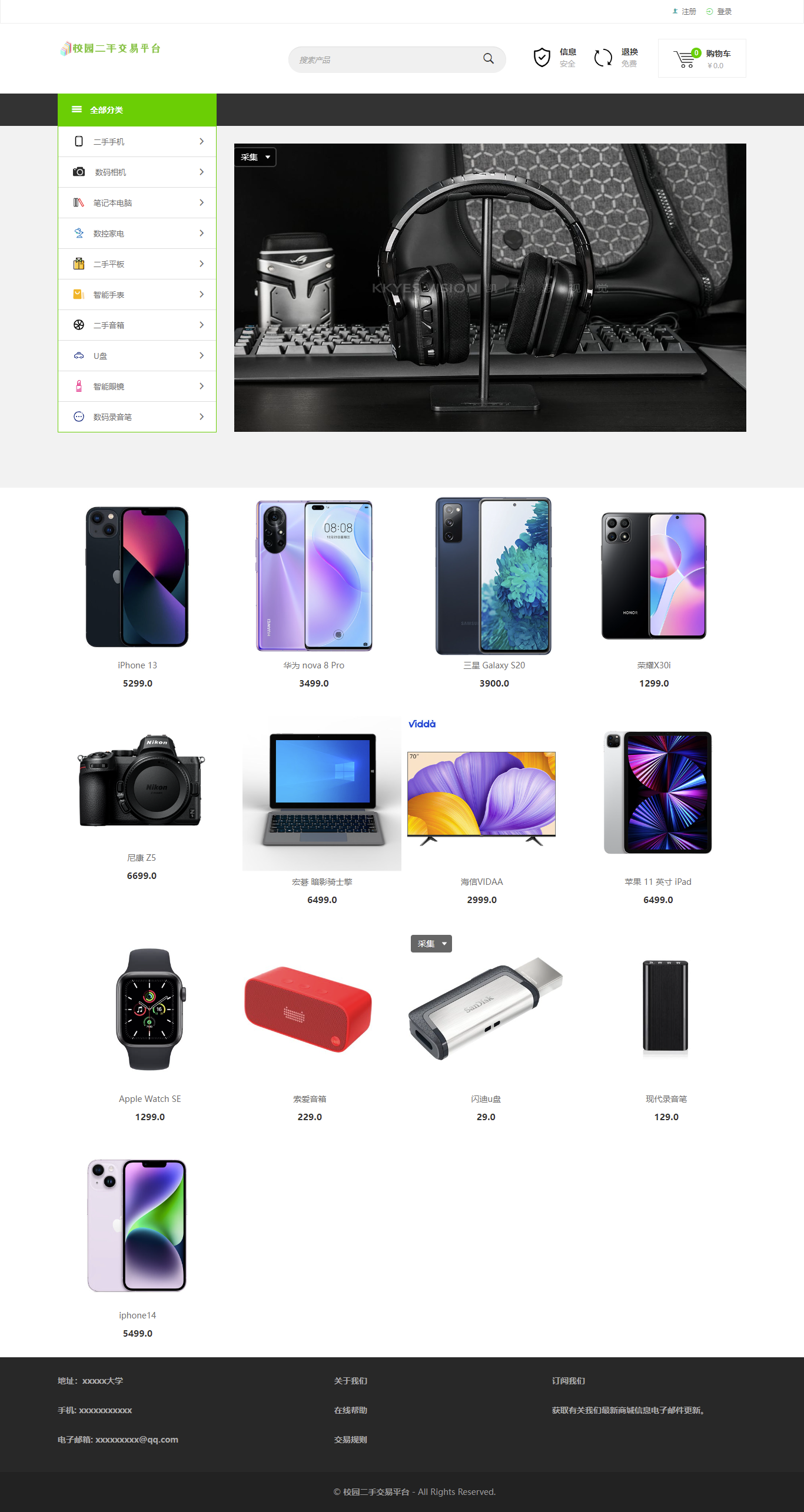Image resolution: width=804 pixels, height=1512 pixels.
Task: Expand the 全部分类 category menu
Action: [137, 110]
